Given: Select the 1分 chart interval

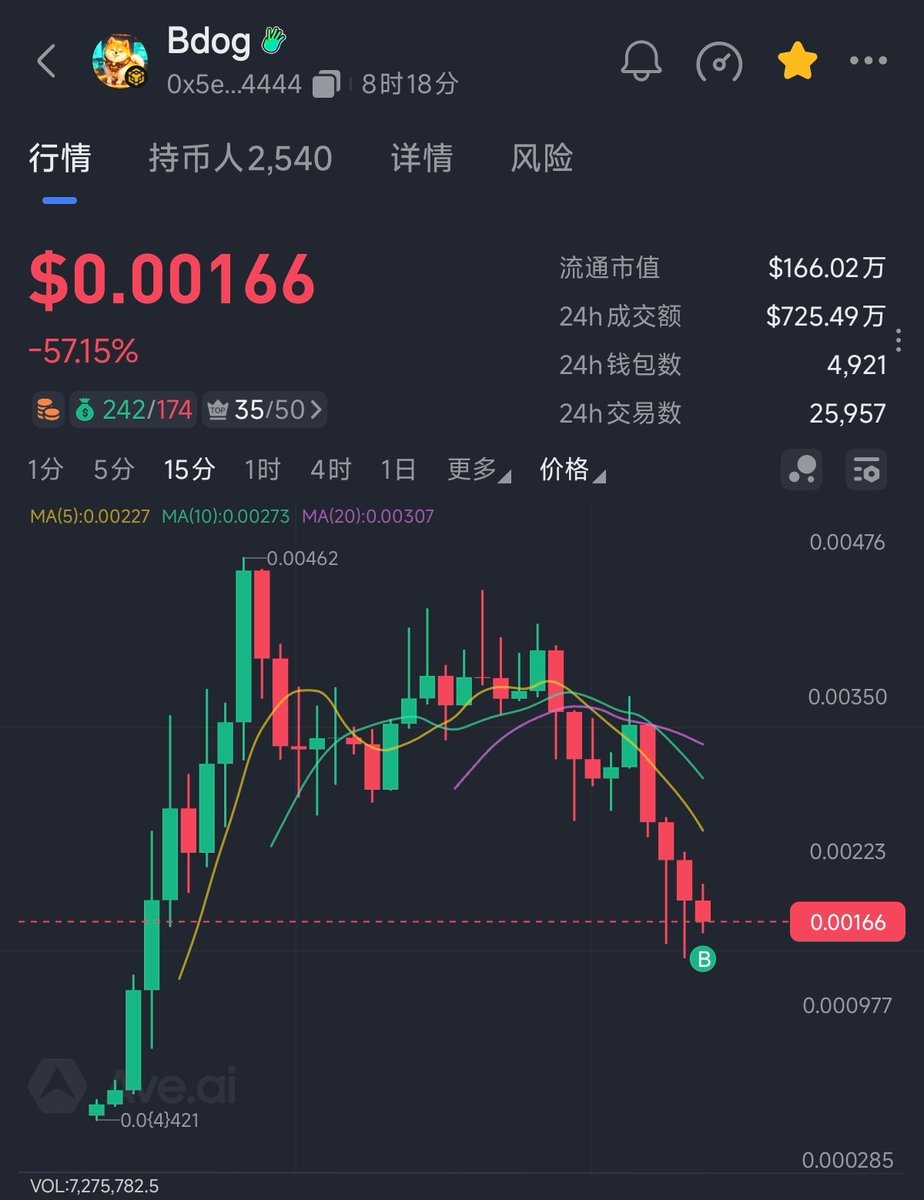Looking at the screenshot, I should pyautogui.click(x=46, y=468).
